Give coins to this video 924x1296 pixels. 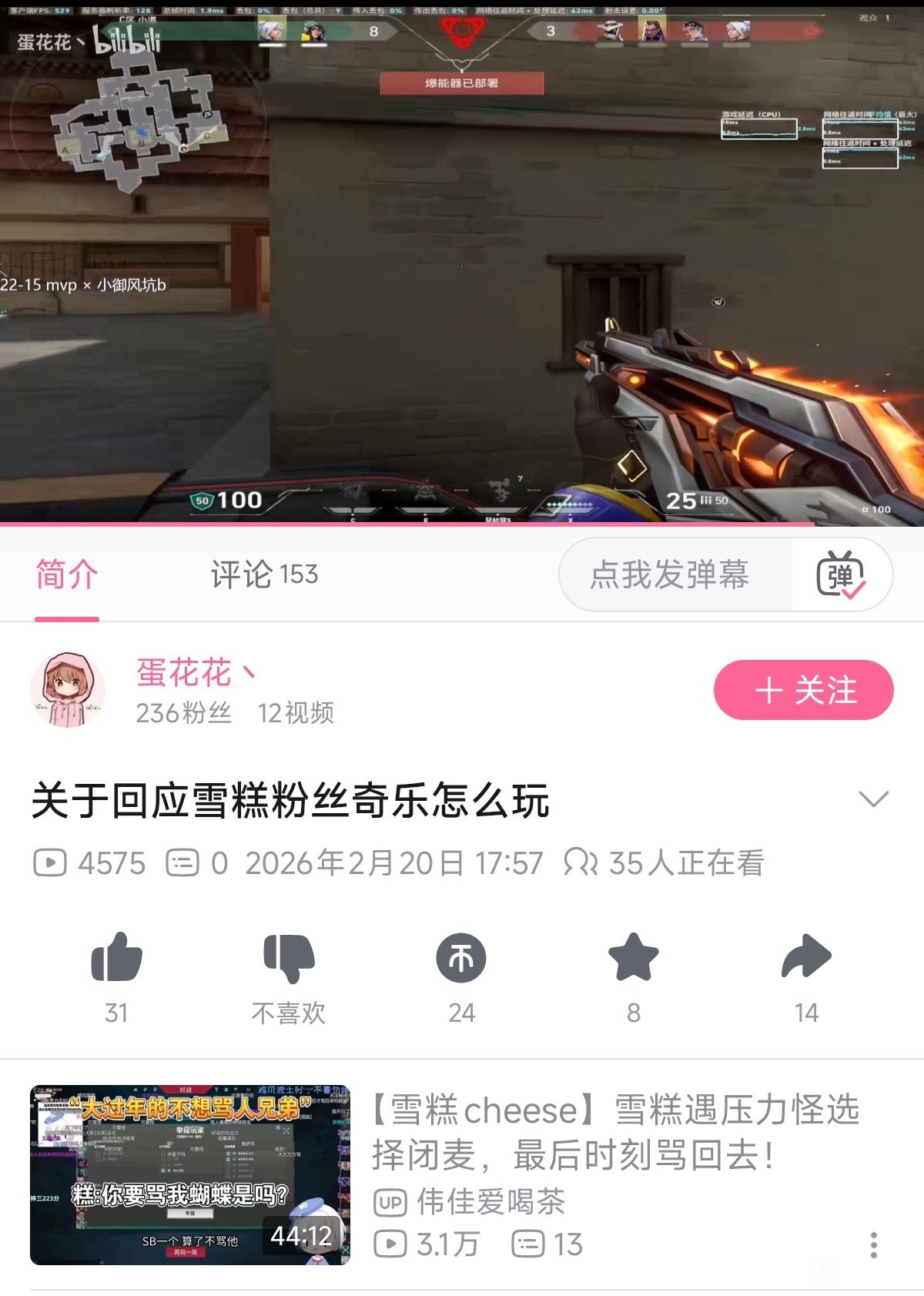(x=461, y=957)
